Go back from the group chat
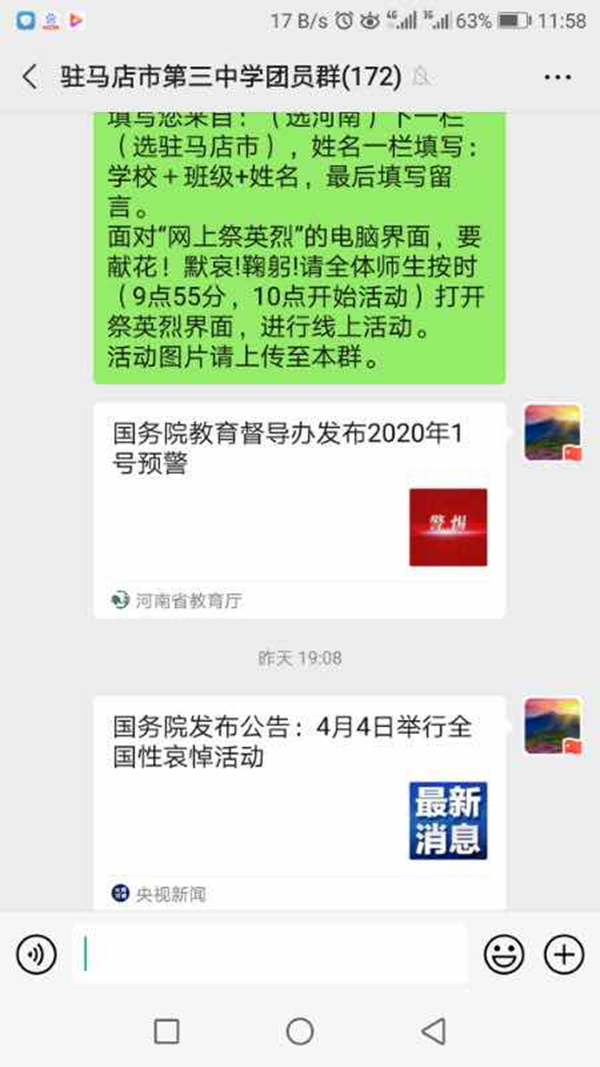This screenshot has width=600, height=1067. point(30,77)
